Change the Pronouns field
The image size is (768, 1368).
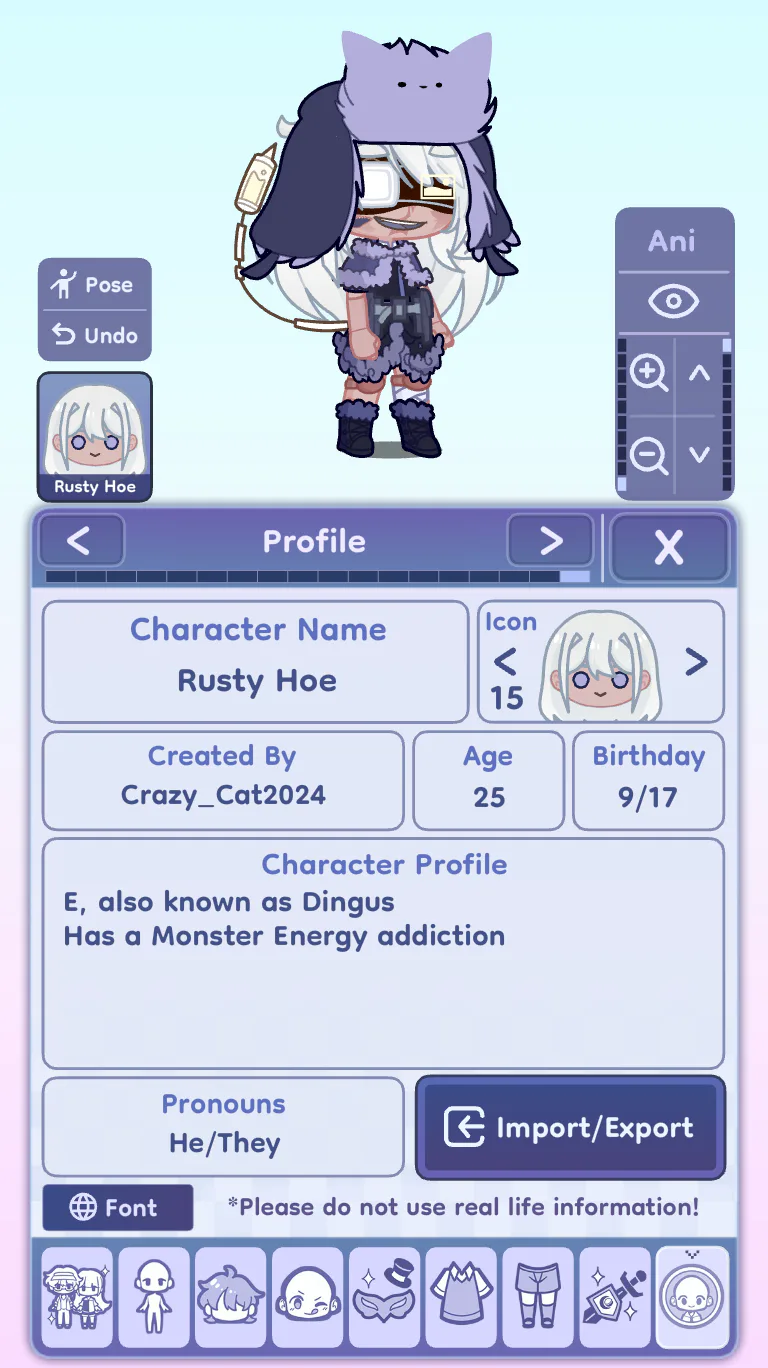(x=223, y=1126)
